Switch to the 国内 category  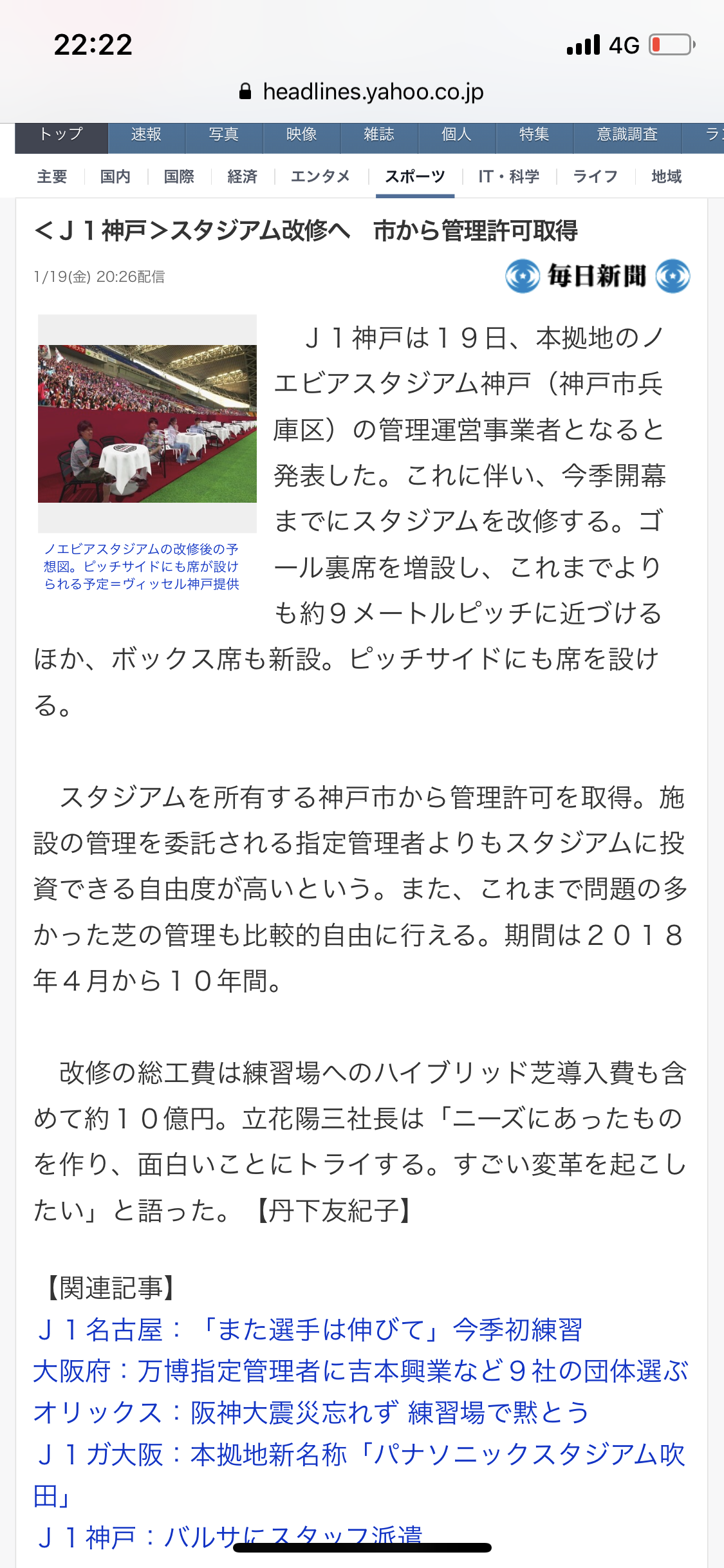tap(115, 176)
